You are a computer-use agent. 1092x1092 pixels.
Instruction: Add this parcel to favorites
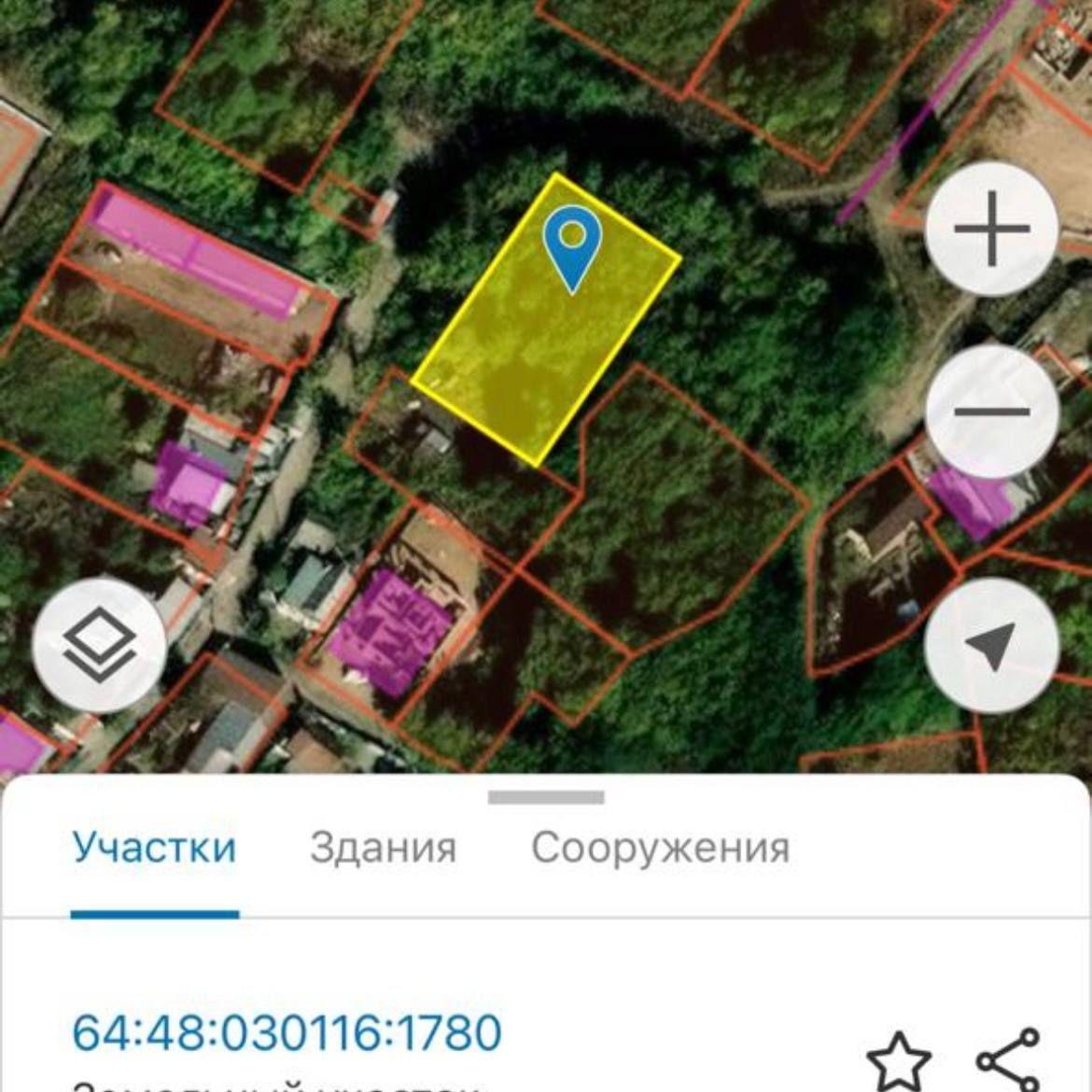coord(899,1060)
